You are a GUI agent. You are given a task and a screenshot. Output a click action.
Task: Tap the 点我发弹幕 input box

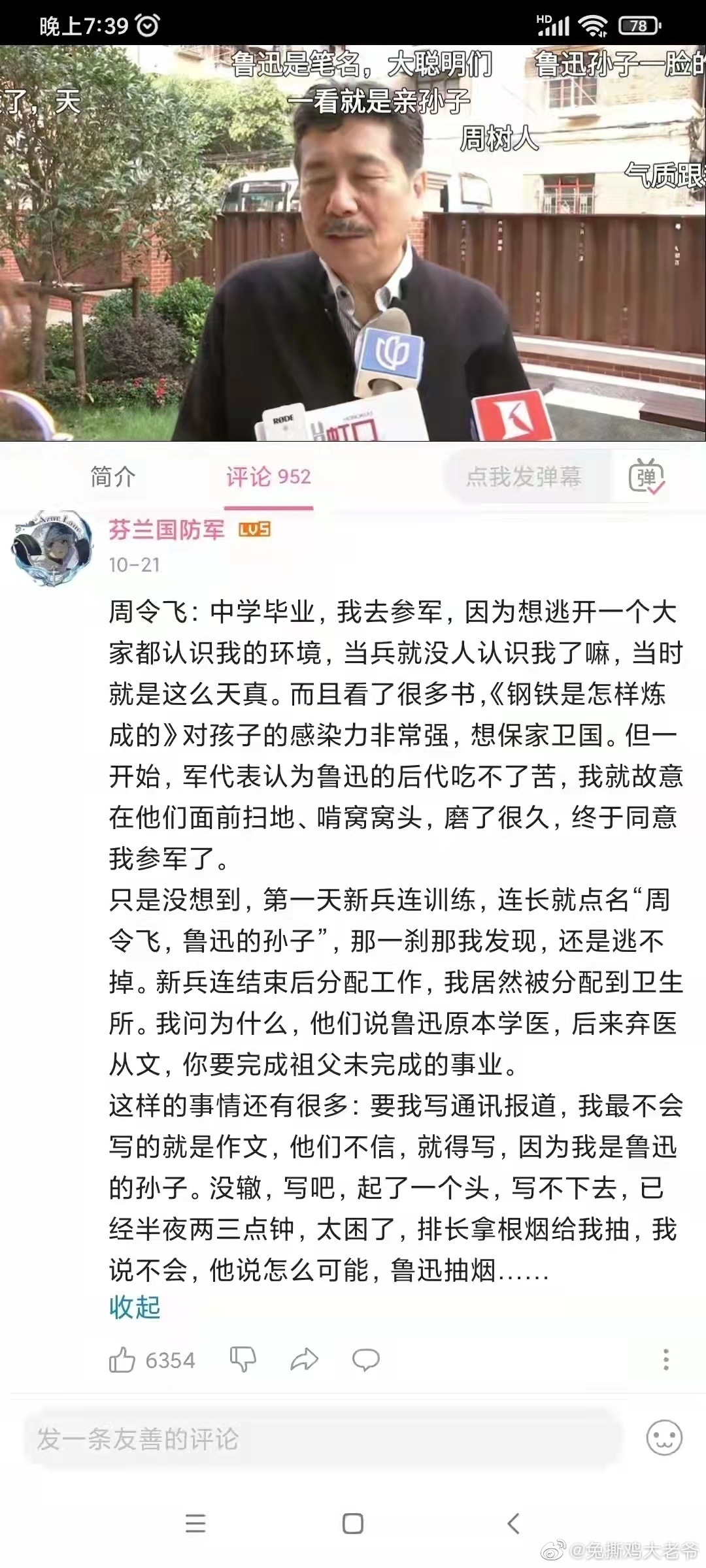click(523, 477)
